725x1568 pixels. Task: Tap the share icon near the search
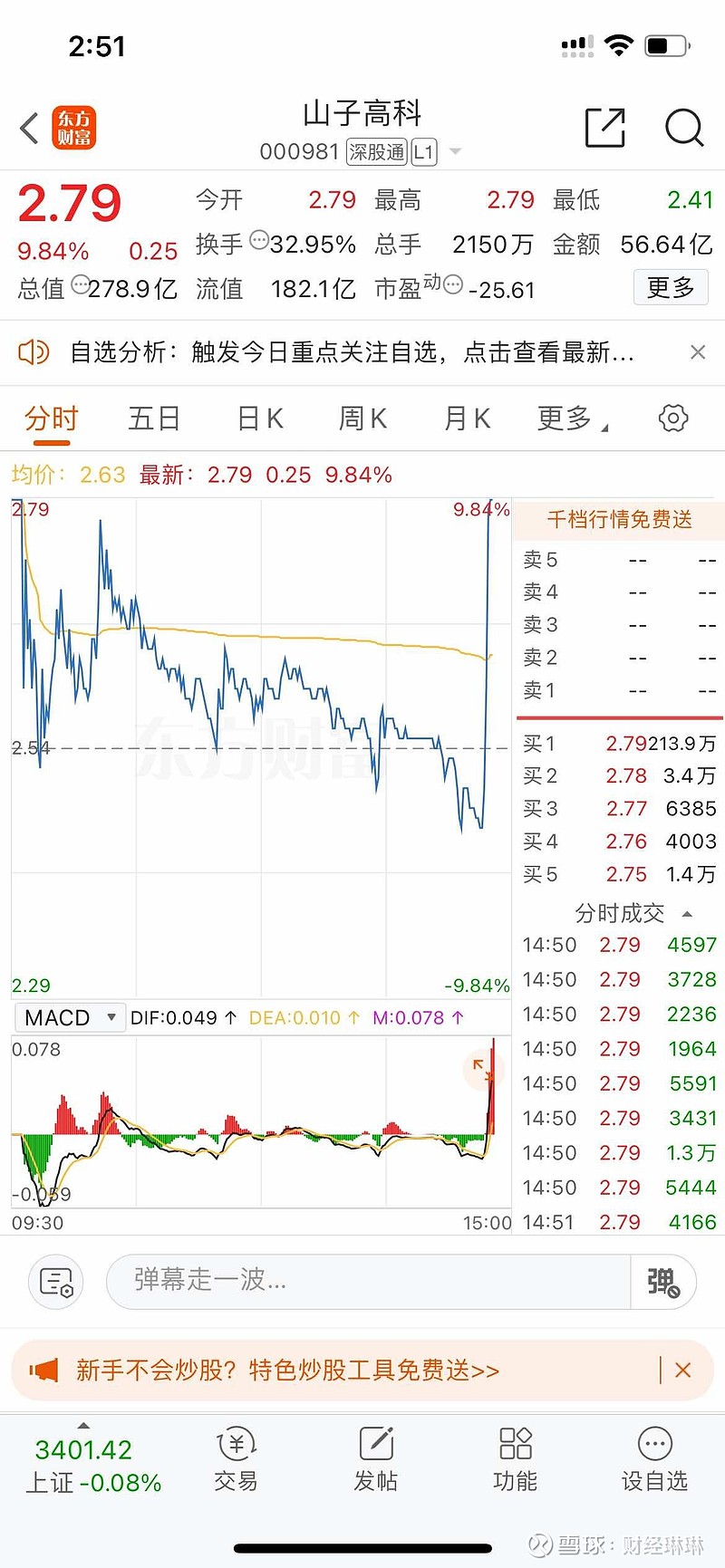605,128
